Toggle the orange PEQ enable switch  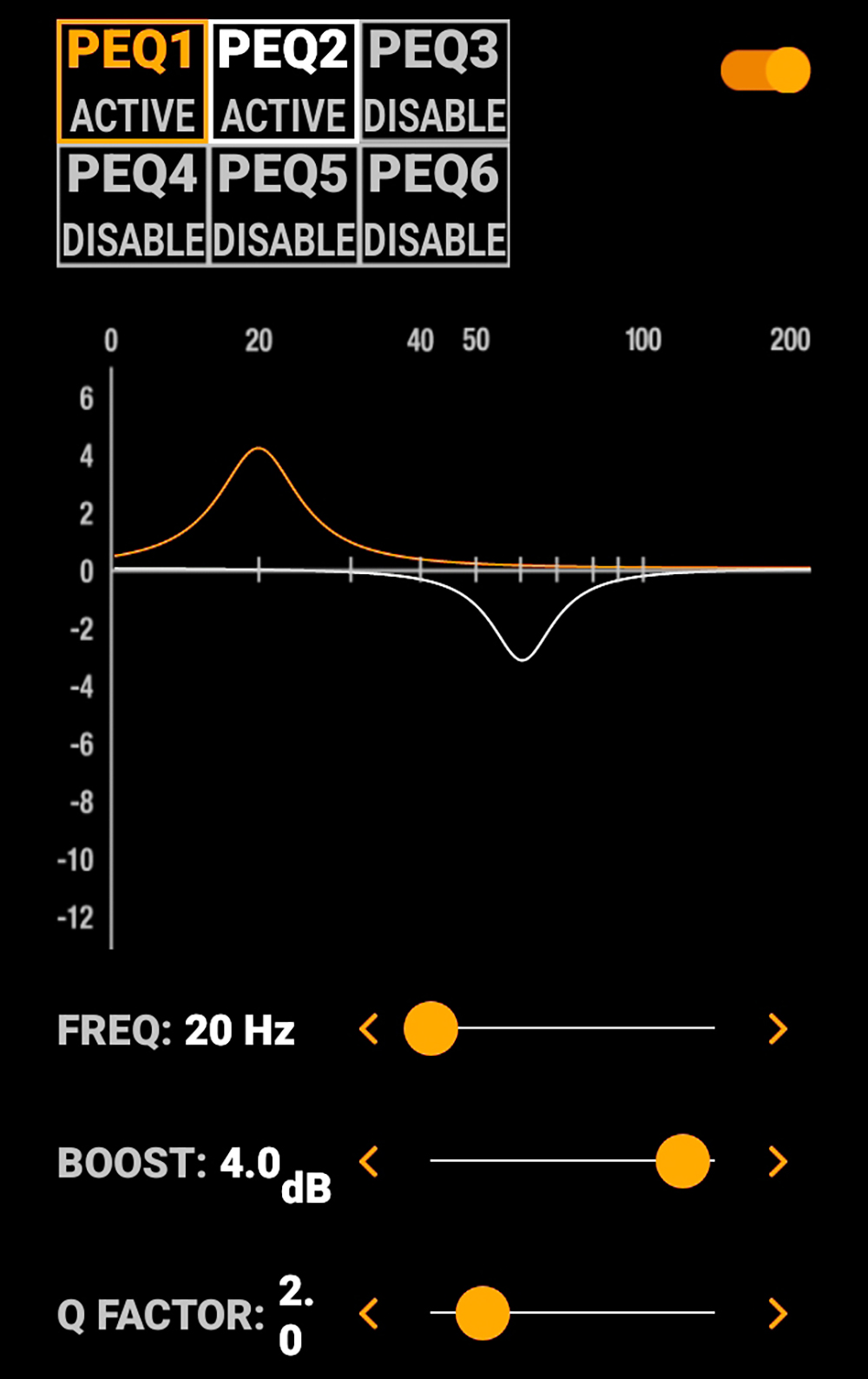(x=766, y=70)
